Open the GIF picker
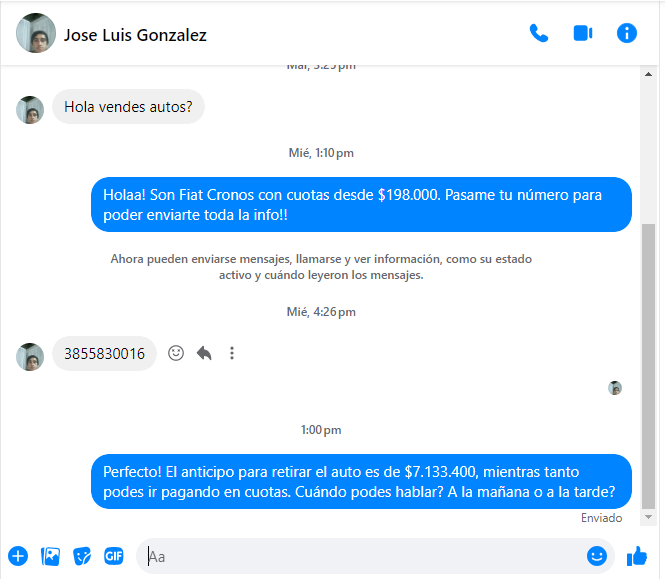Image resolution: width=665 pixels, height=579 pixels. [114, 556]
